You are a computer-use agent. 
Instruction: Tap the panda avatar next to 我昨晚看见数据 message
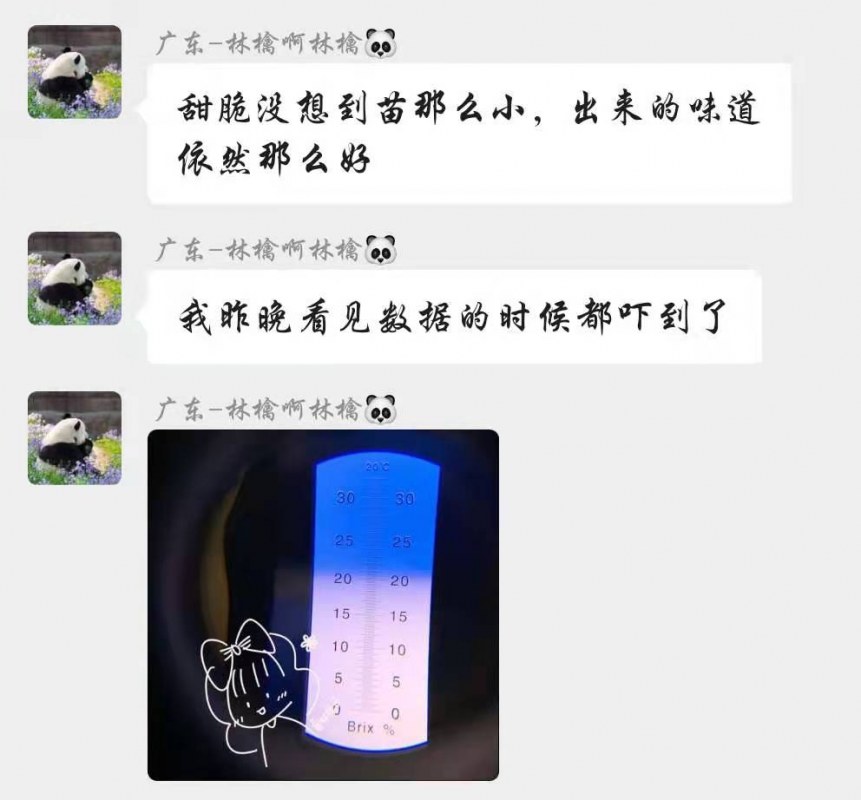pos(74,278)
